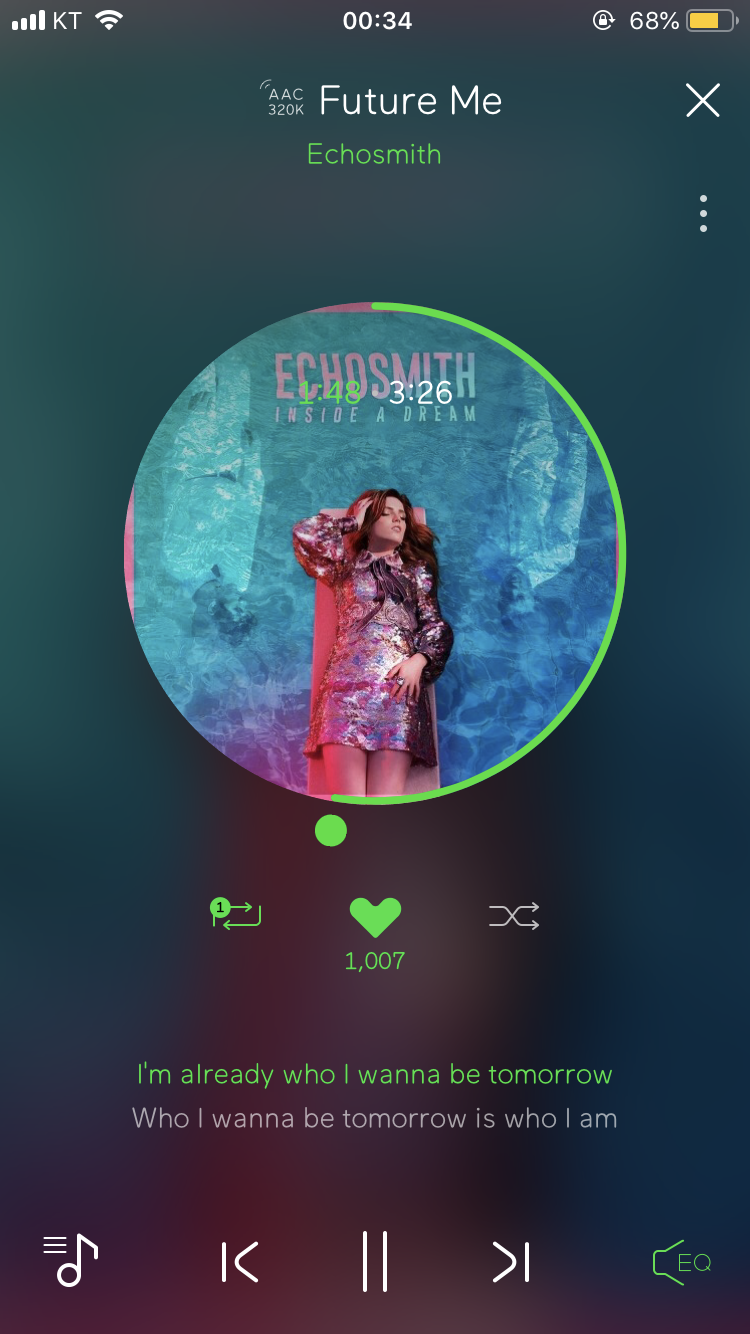Close the Future Me player screen

coord(703,101)
